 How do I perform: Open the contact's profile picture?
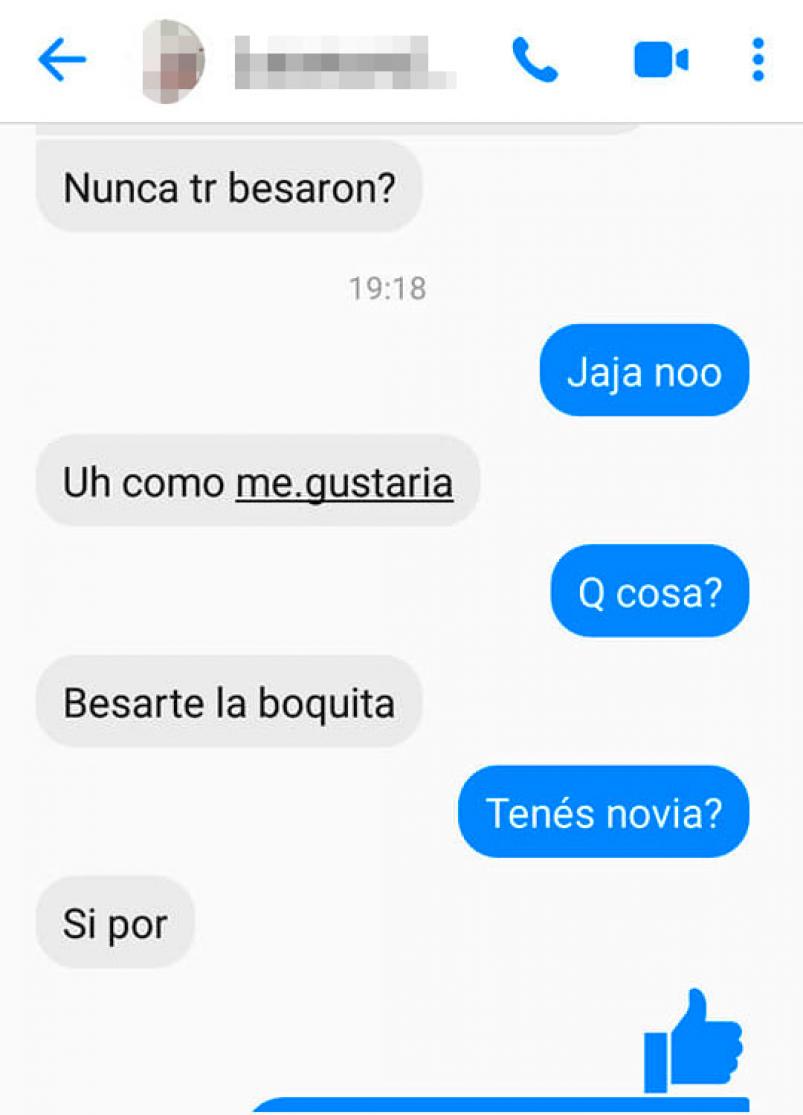click(172, 60)
